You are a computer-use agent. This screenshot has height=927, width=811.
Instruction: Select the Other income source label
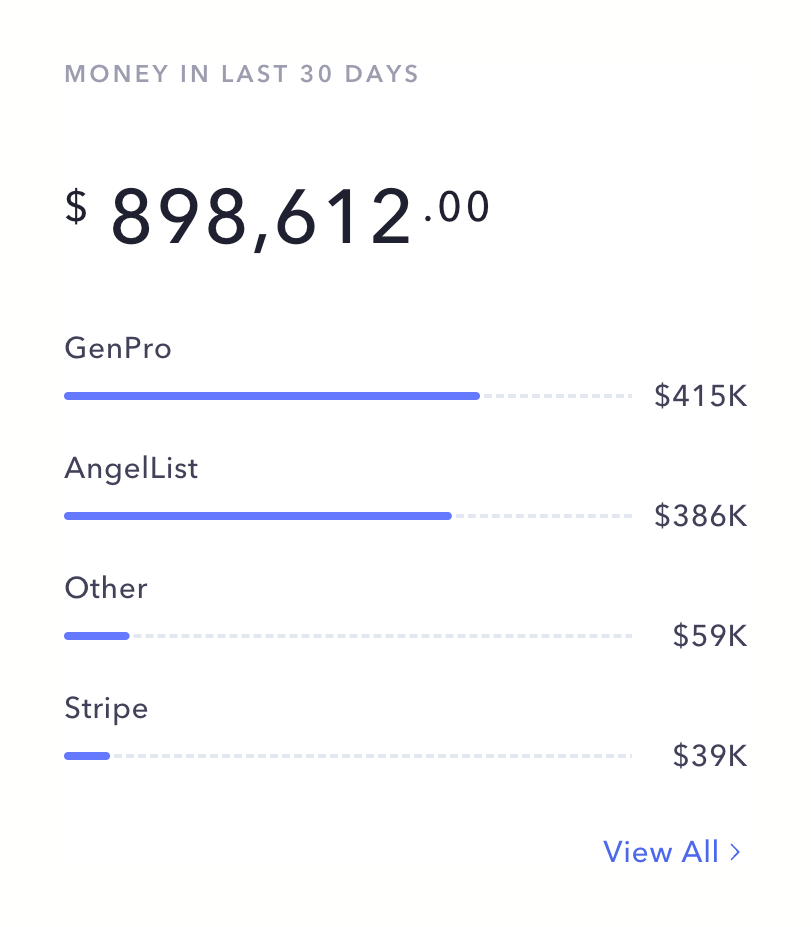(x=105, y=588)
